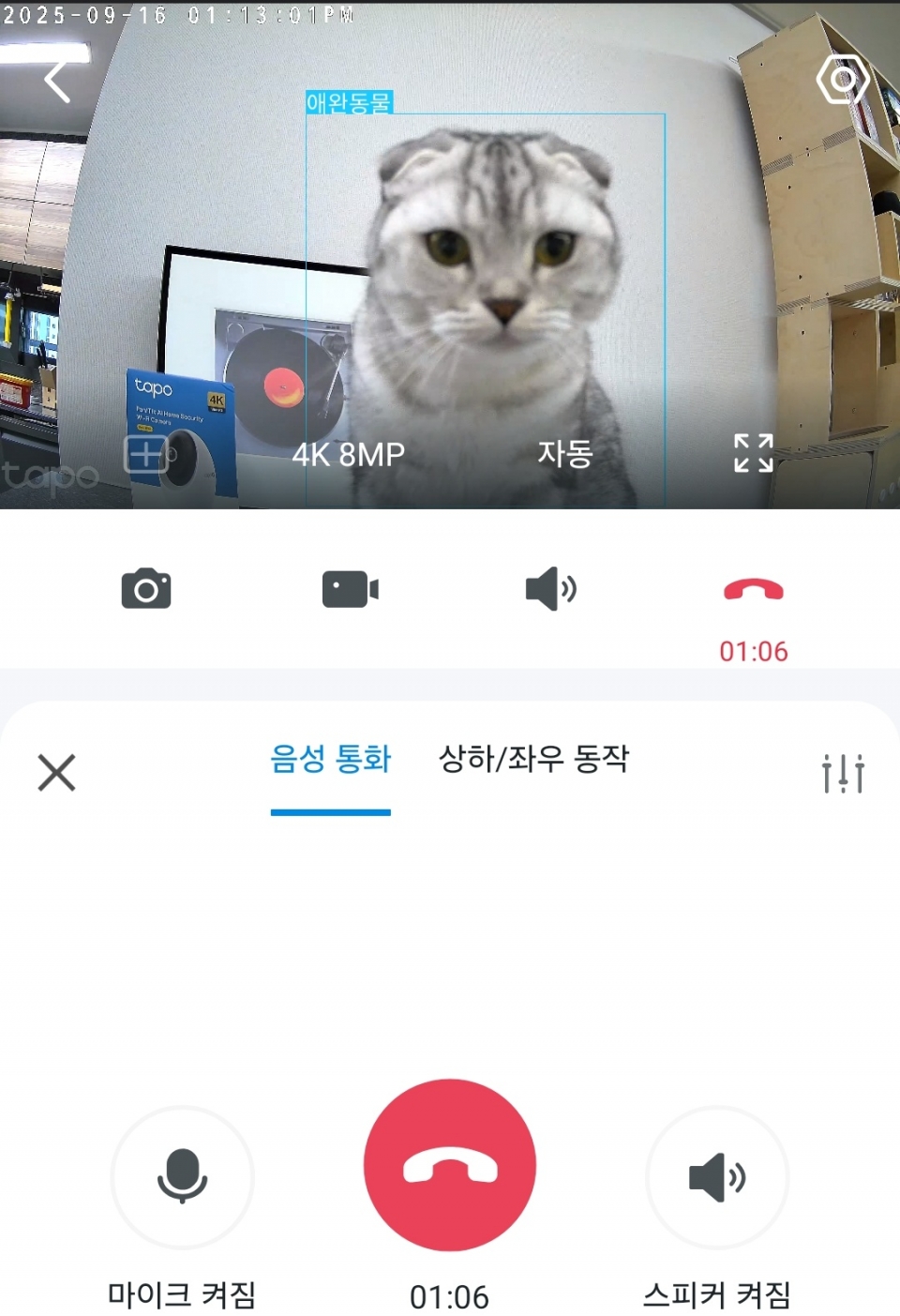Open the multi-view plus icon
900x1316 pixels.
coord(146,455)
